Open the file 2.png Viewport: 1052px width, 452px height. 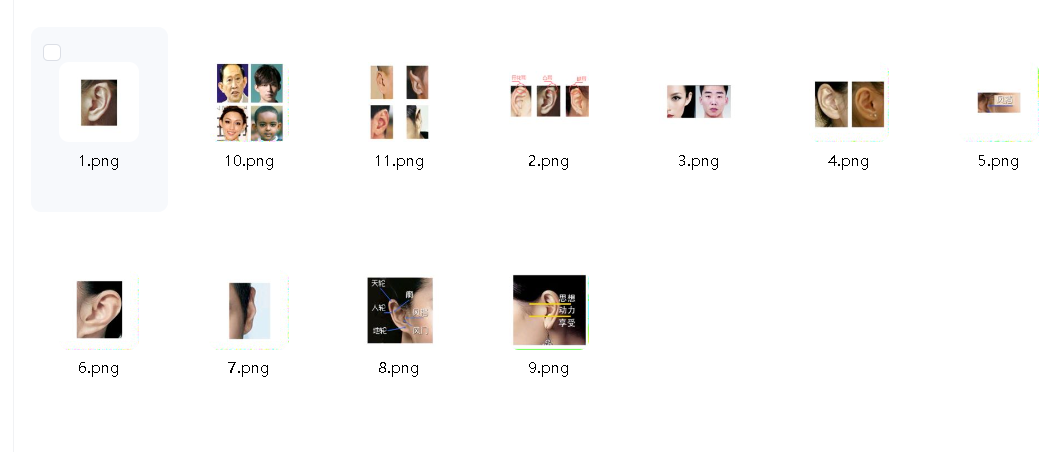coord(549,101)
